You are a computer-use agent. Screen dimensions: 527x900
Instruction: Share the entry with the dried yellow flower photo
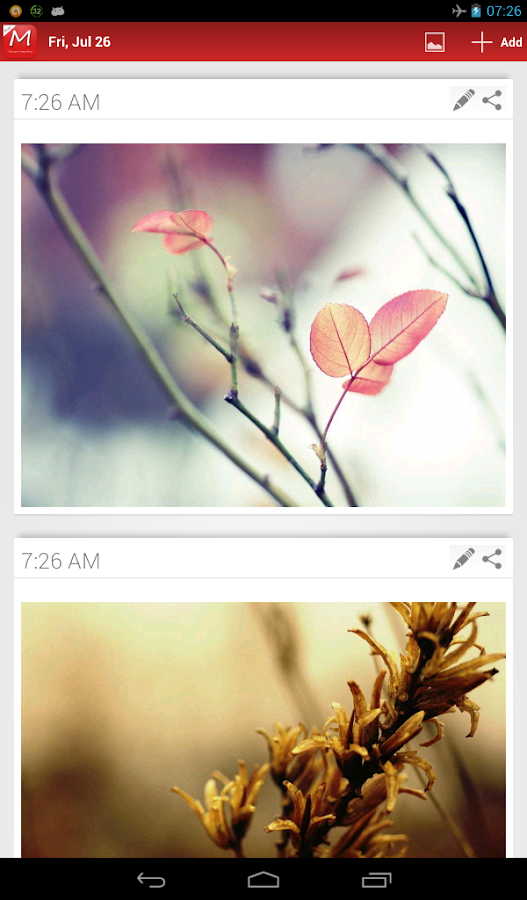[x=492, y=558]
